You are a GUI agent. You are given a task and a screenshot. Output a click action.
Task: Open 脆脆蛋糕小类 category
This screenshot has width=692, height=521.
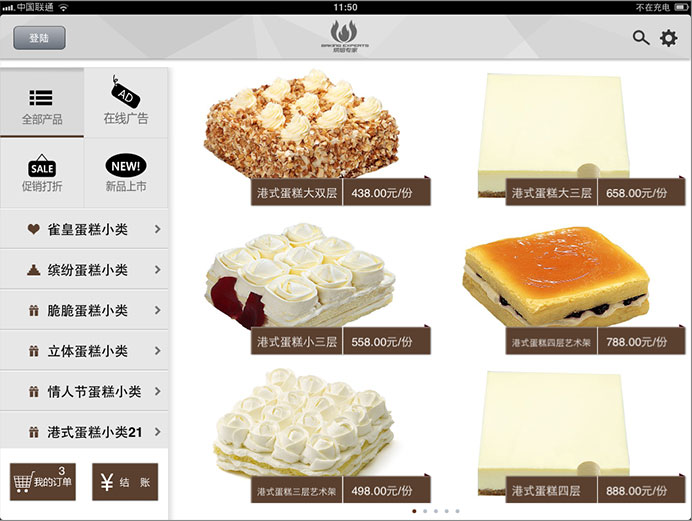tap(84, 311)
